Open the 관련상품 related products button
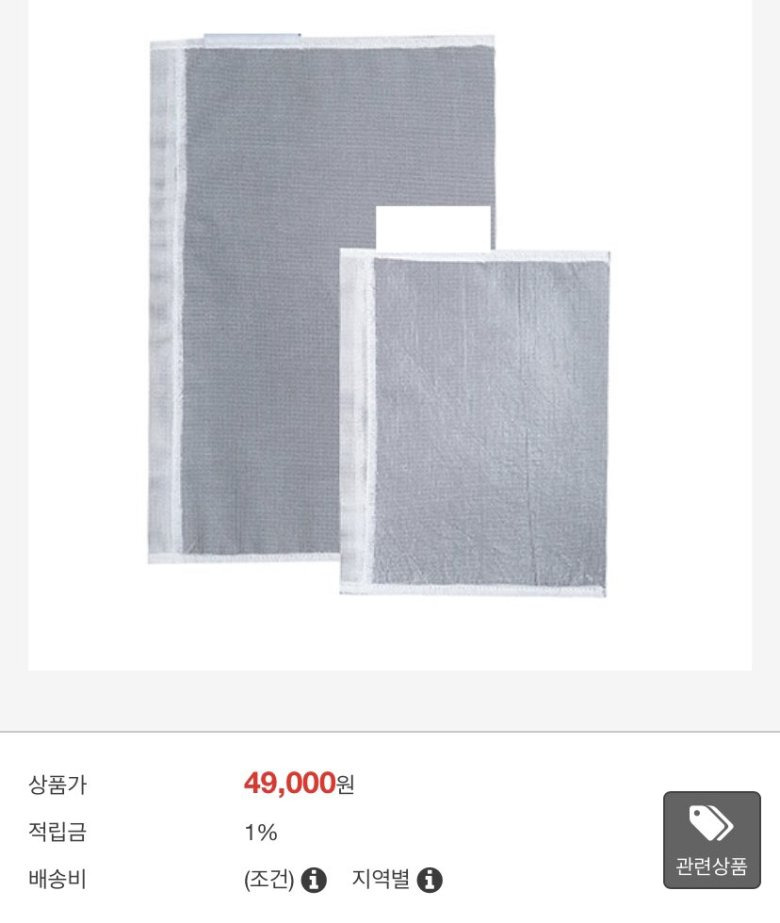This screenshot has width=780, height=923. click(x=711, y=839)
